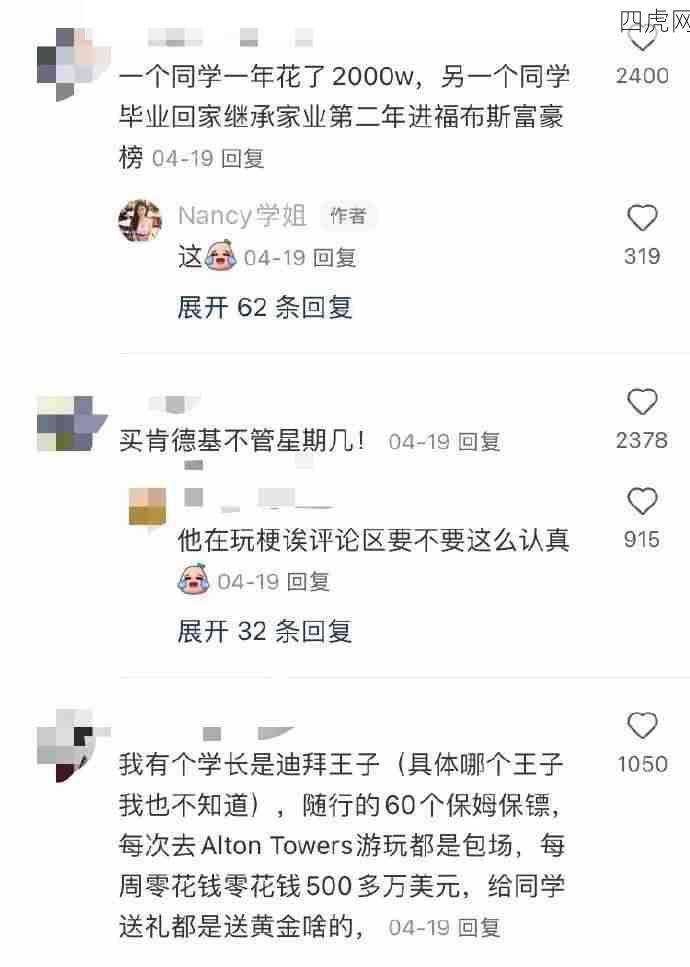Like the 他在玩梗 reply with 915 likes
Viewport: 690px width, 967px height.
tap(641, 502)
